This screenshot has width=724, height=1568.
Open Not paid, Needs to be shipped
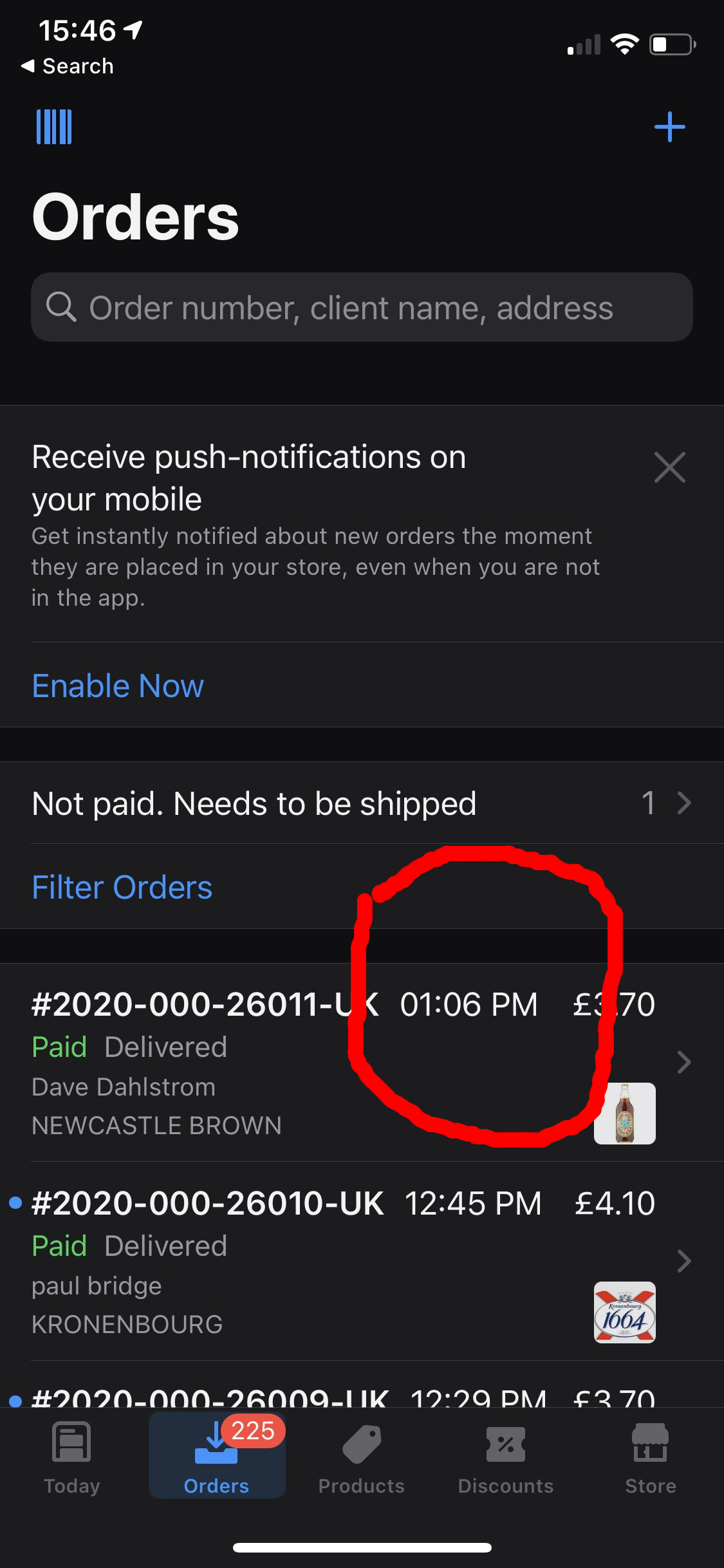(x=362, y=803)
